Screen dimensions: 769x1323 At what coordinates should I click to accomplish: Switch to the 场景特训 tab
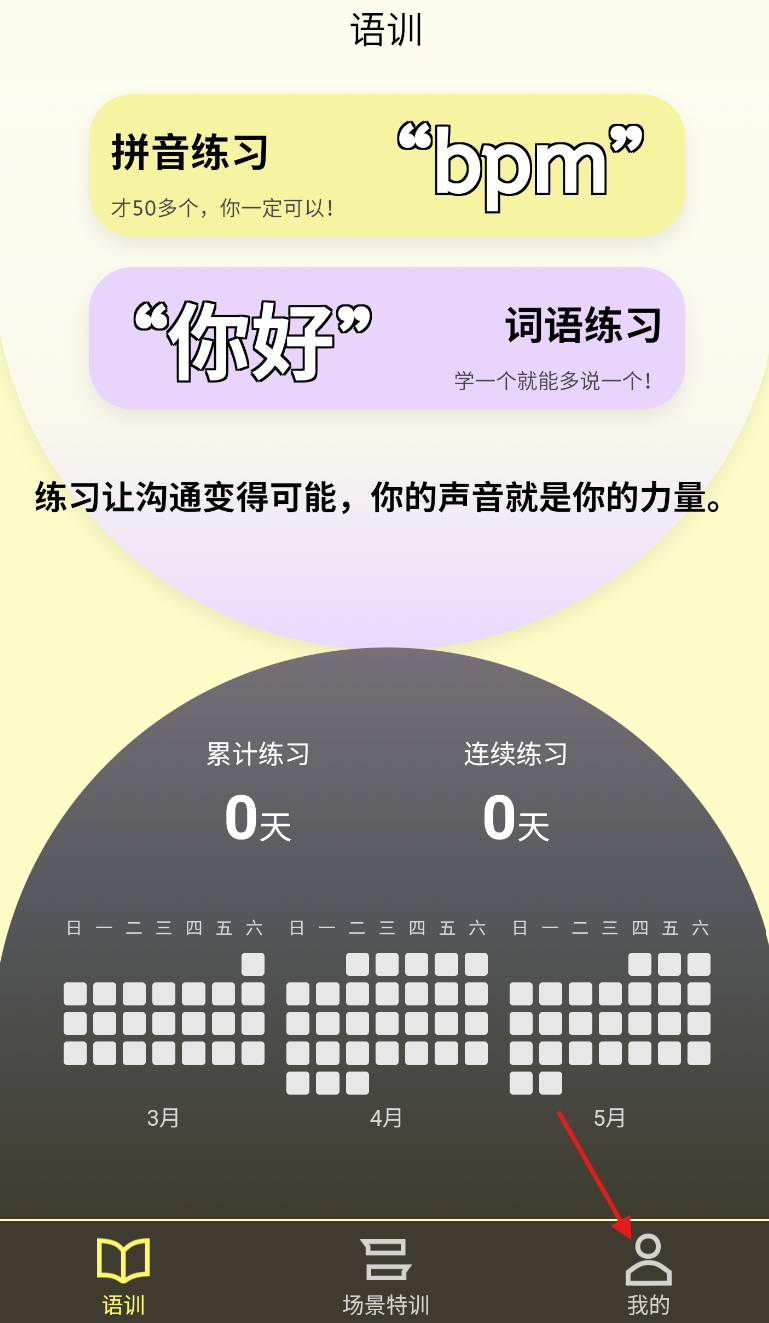[385, 1273]
